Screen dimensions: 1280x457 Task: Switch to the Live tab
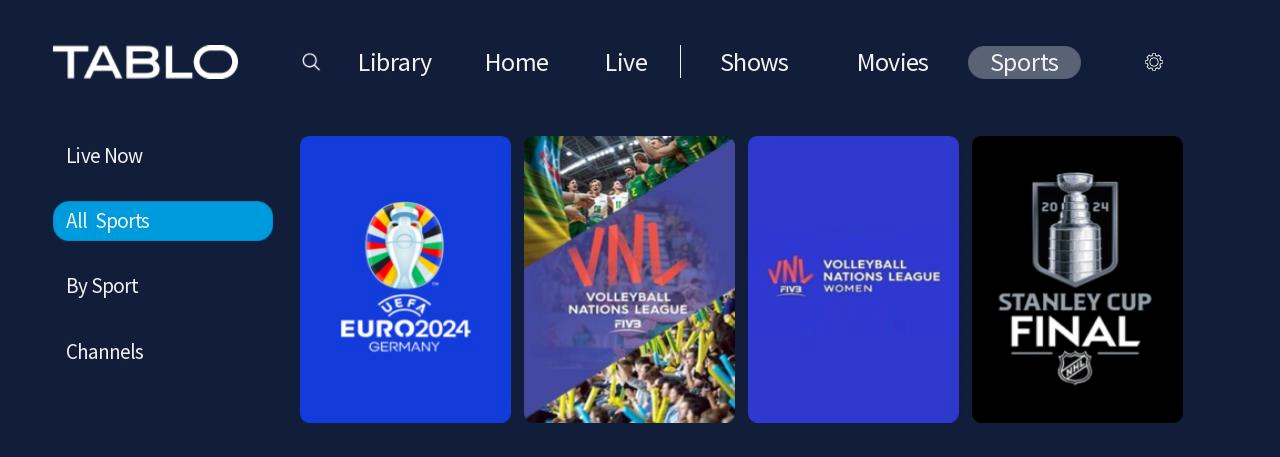pos(626,62)
